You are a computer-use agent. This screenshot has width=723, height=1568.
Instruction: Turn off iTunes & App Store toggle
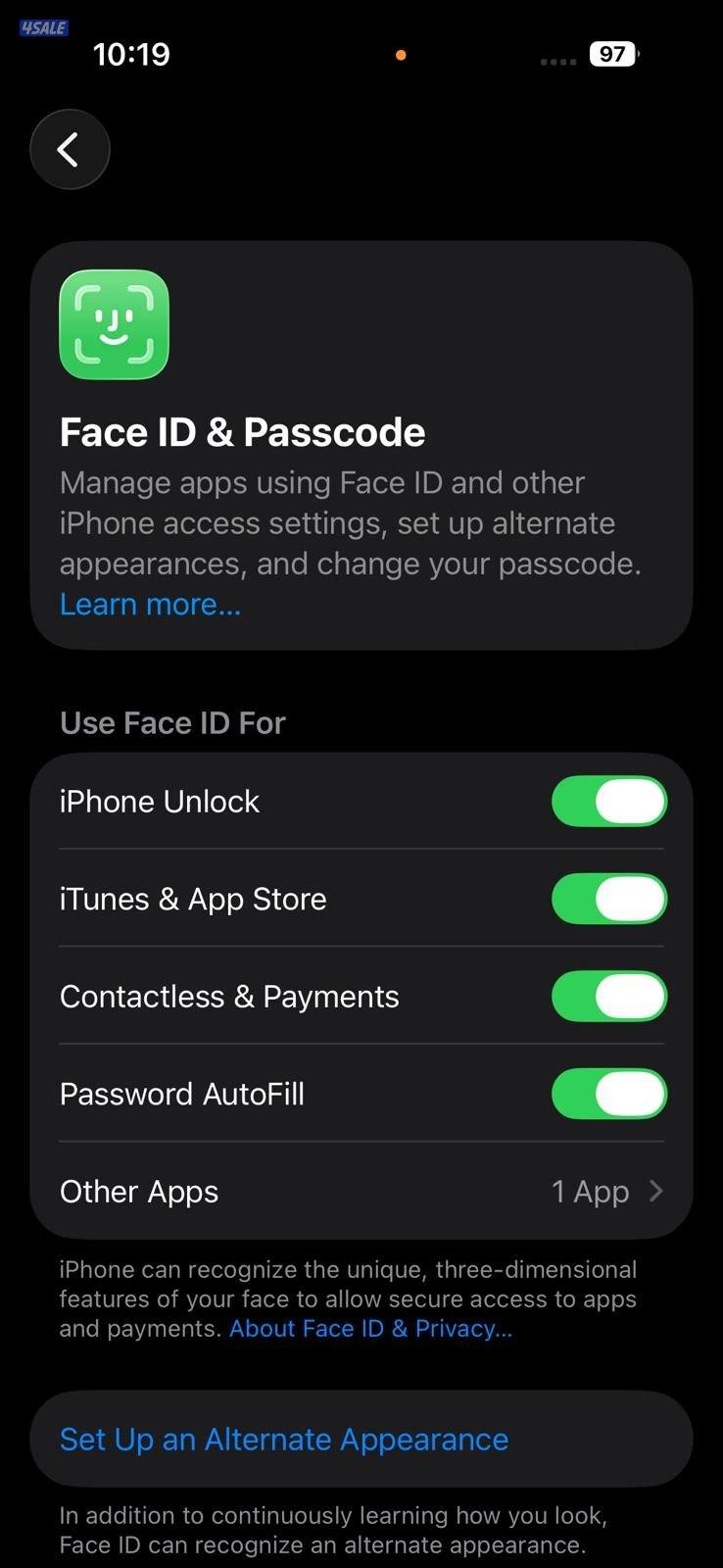[609, 899]
